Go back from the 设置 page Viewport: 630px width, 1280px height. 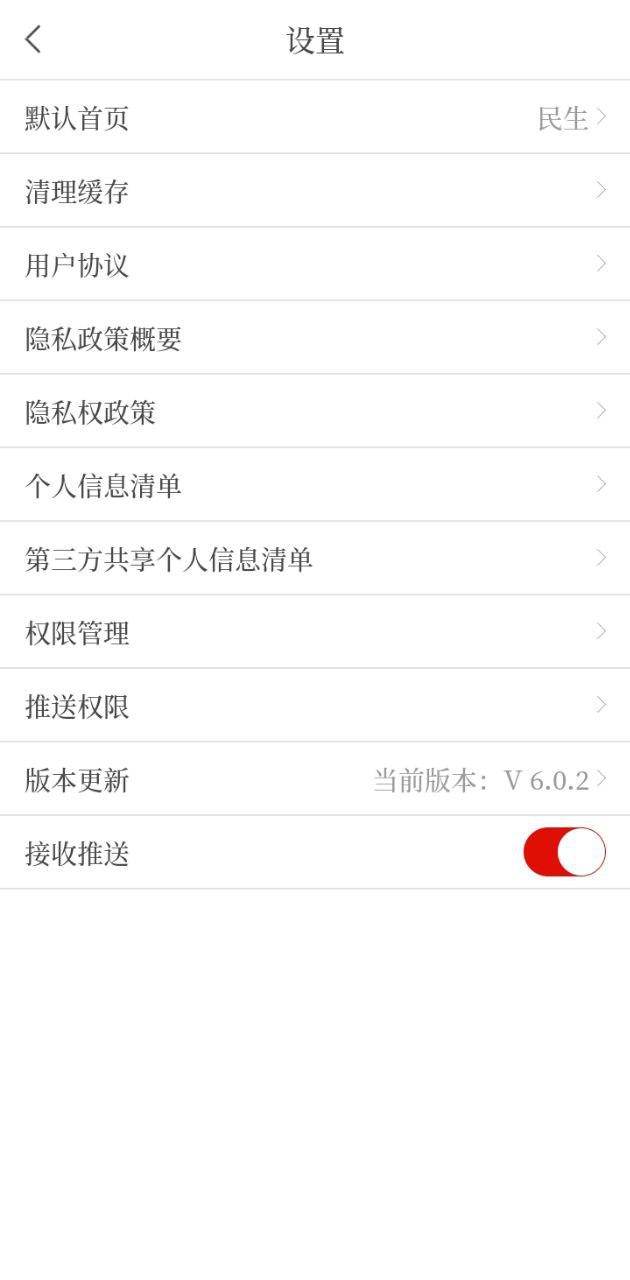pyautogui.click(x=33, y=40)
